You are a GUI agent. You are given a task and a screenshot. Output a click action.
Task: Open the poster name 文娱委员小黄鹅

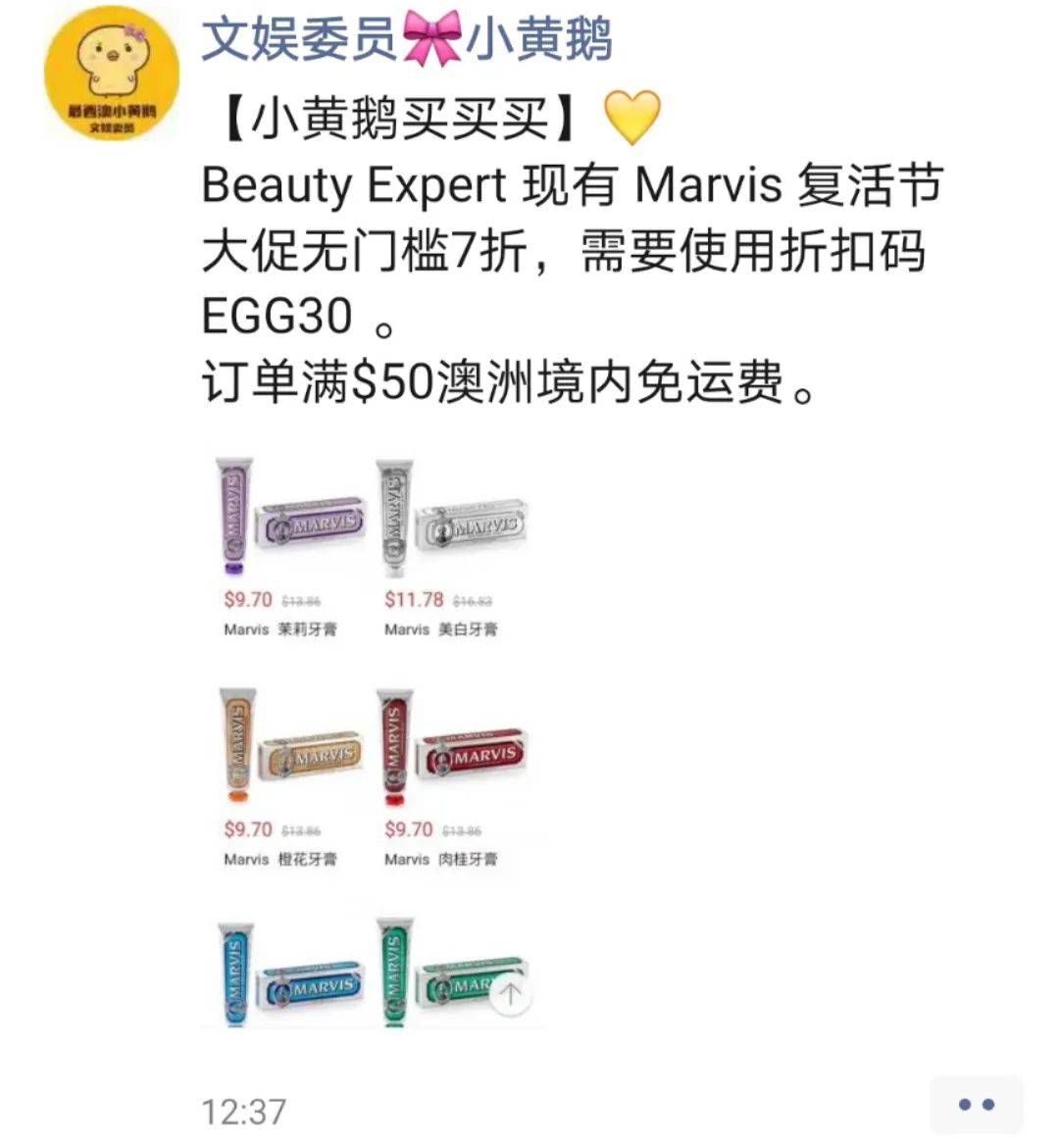(x=406, y=39)
